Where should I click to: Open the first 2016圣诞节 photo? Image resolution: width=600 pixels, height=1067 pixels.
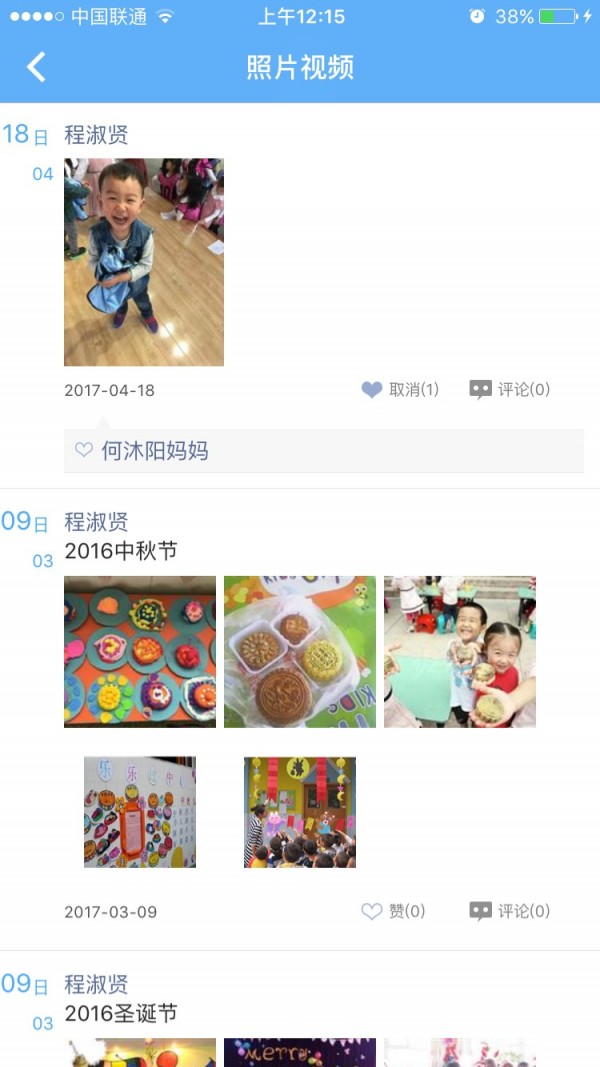coord(140,1052)
